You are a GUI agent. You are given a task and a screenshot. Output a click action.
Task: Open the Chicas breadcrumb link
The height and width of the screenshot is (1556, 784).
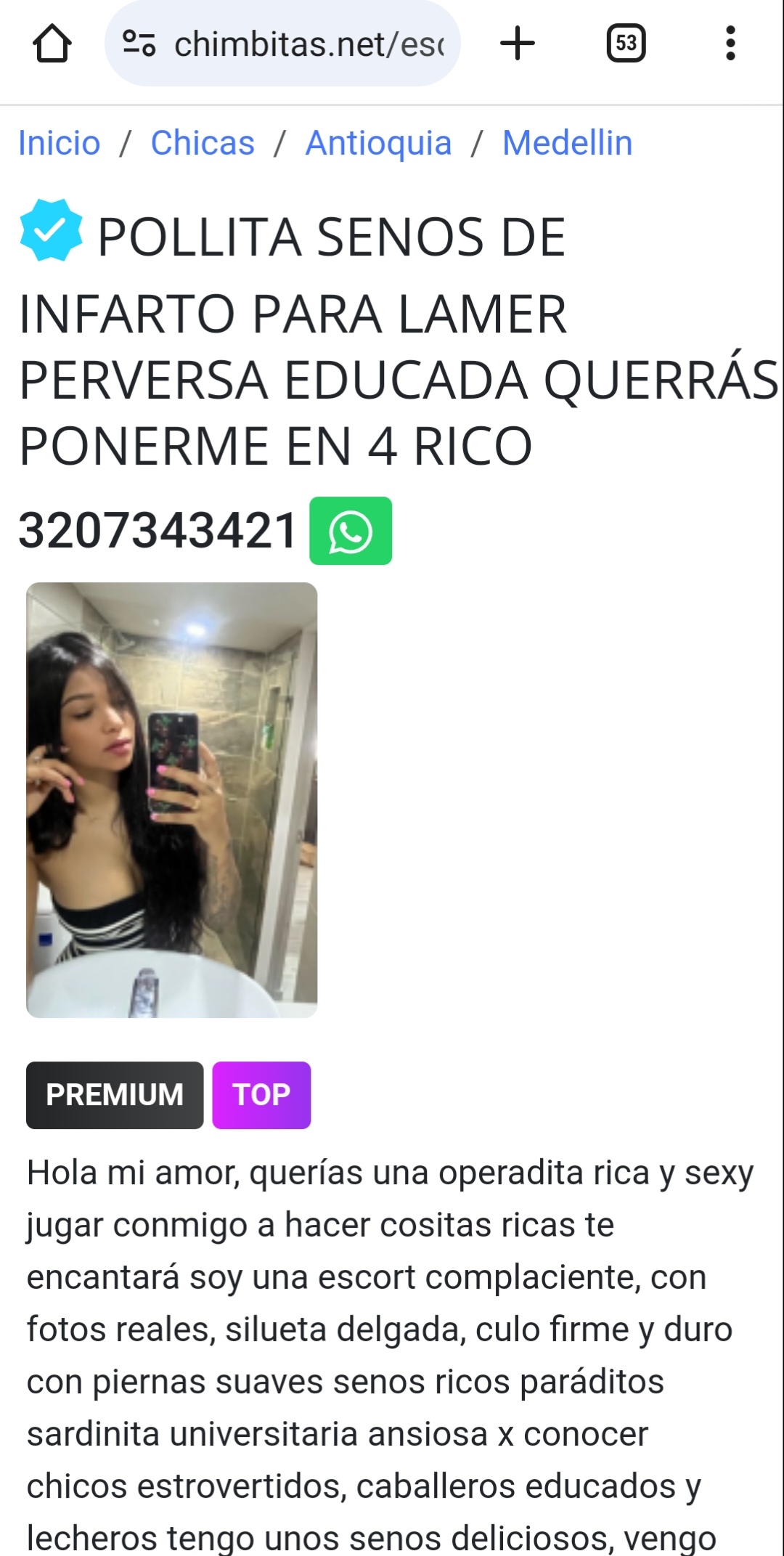pyautogui.click(x=203, y=143)
